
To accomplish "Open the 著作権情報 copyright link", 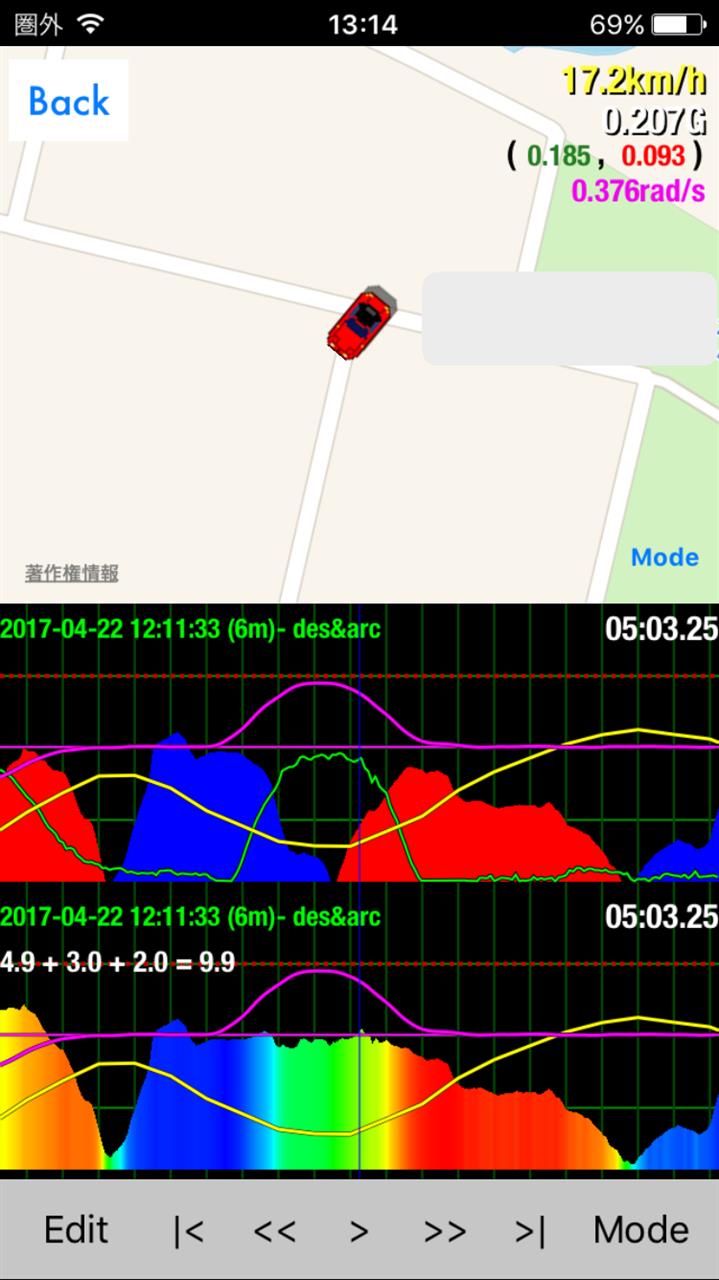I will [72, 573].
